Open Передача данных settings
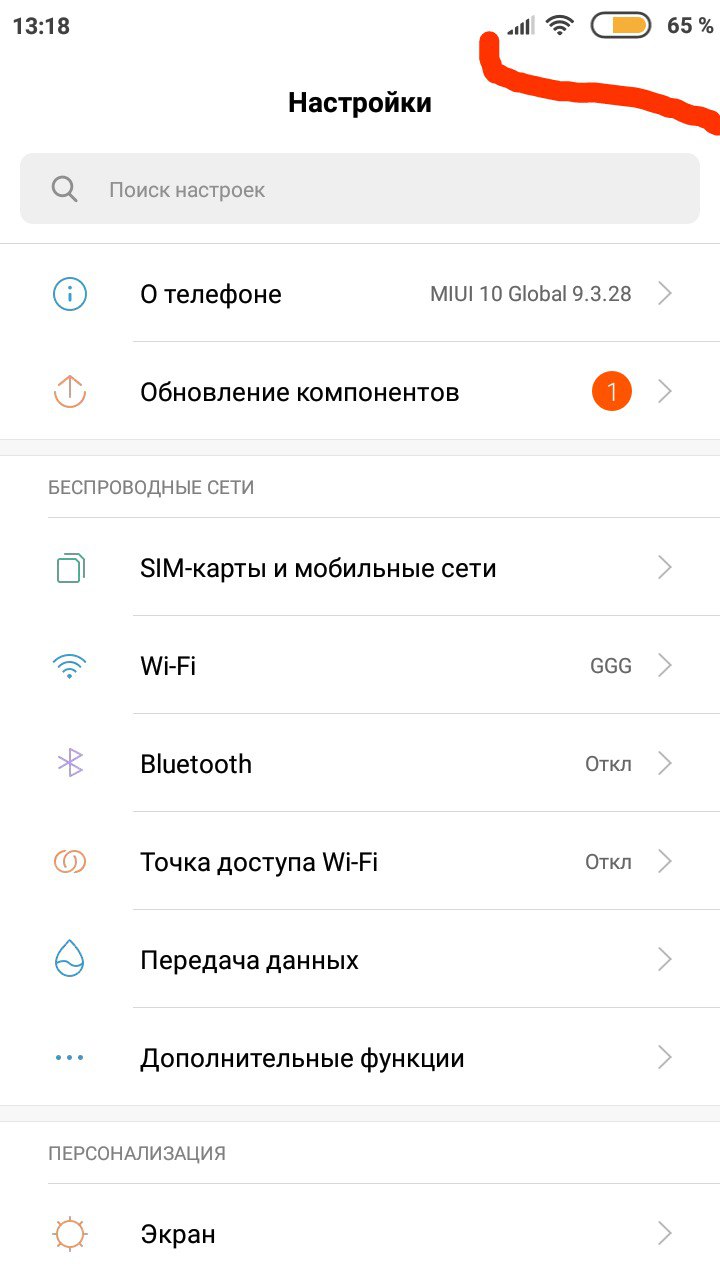 point(360,960)
